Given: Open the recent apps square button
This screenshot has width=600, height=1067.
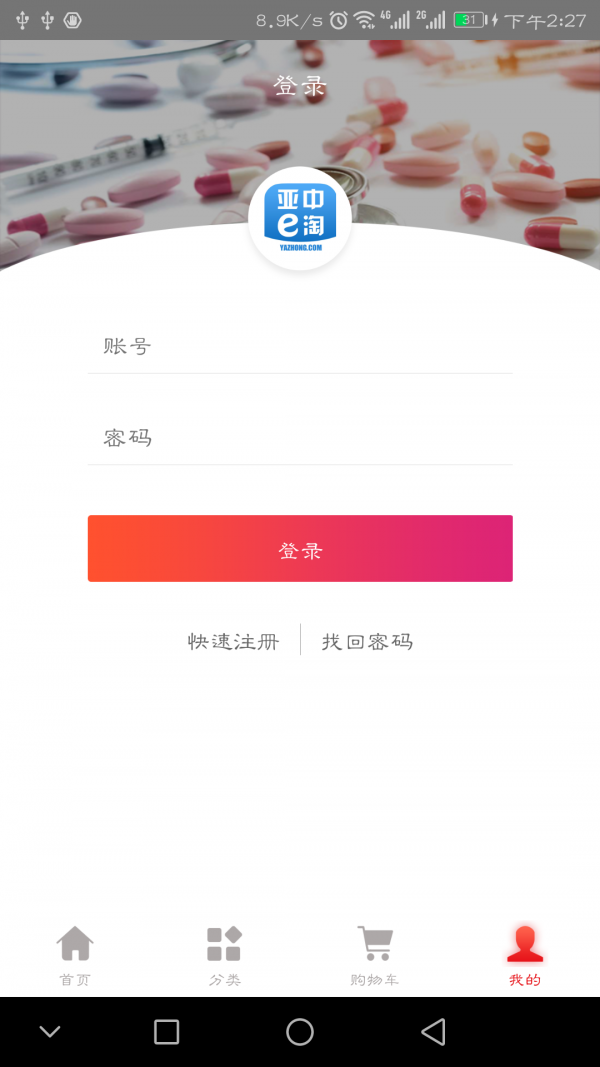Looking at the screenshot, I should pos(167,1032).
